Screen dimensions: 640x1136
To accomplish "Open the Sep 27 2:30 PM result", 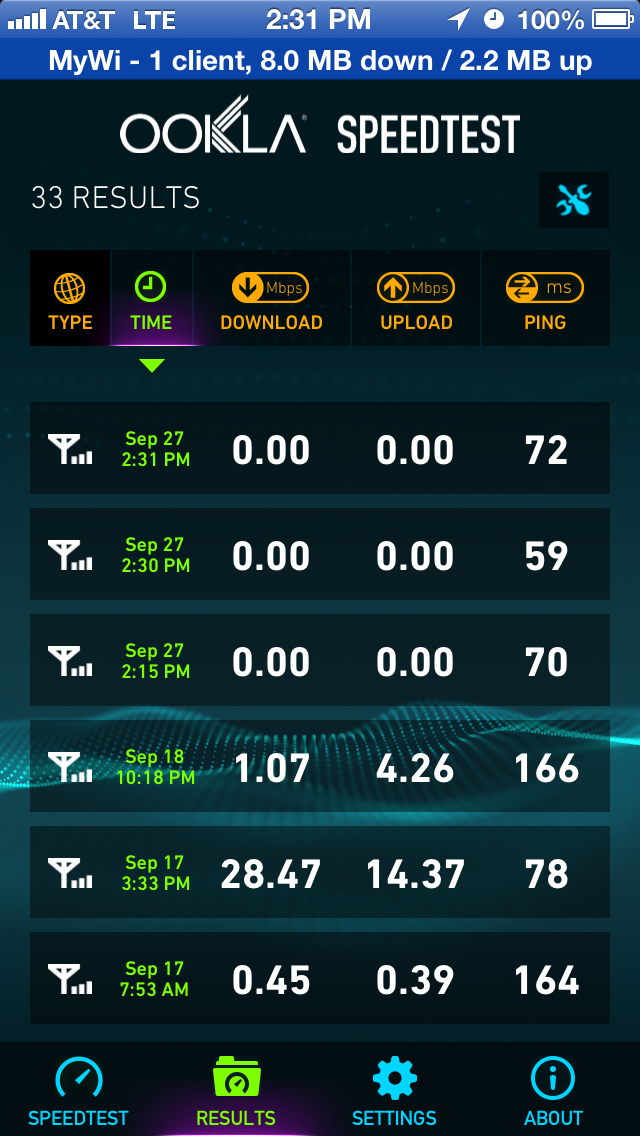I will click(x=320, y=555).
